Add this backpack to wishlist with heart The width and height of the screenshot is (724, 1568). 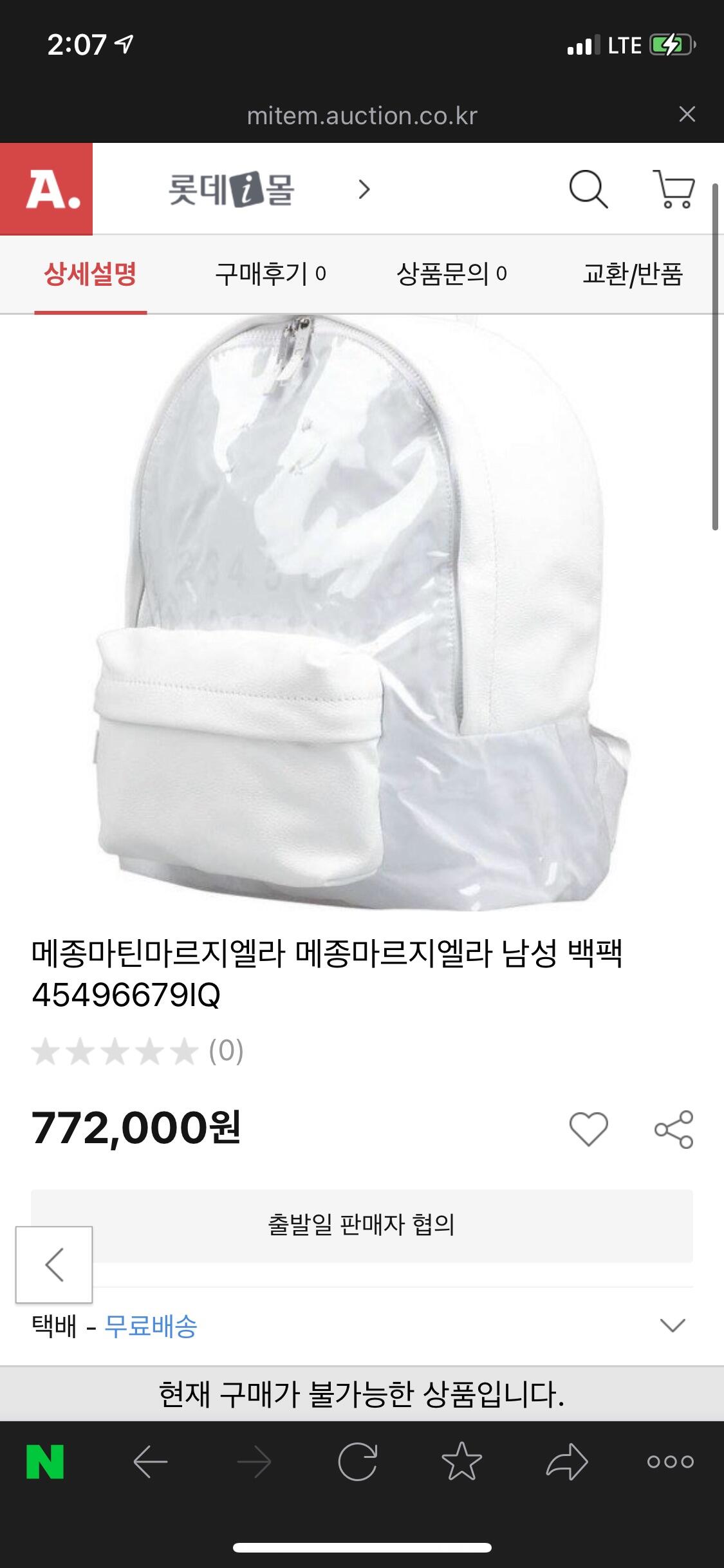[x=588, y=1130]
